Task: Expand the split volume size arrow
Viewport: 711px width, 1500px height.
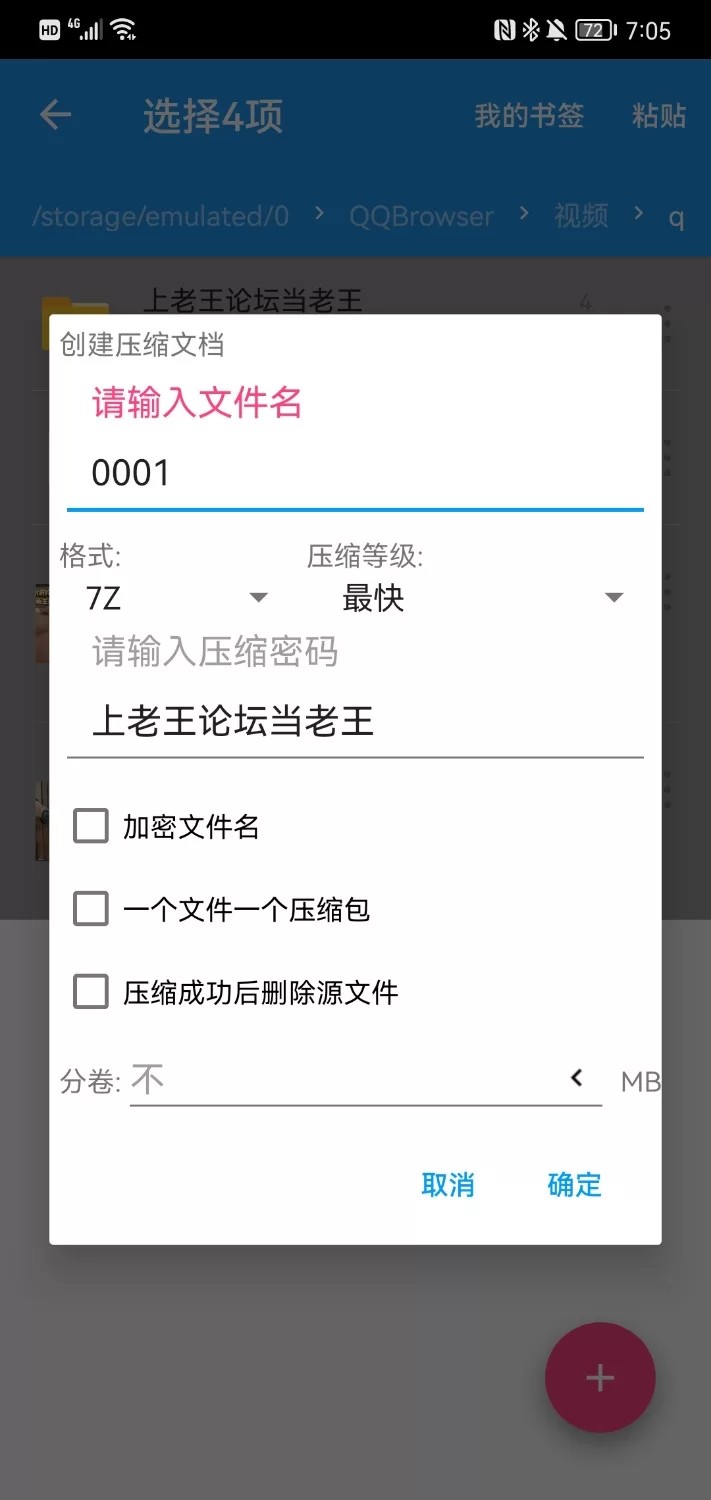Action: point(577,1078)
